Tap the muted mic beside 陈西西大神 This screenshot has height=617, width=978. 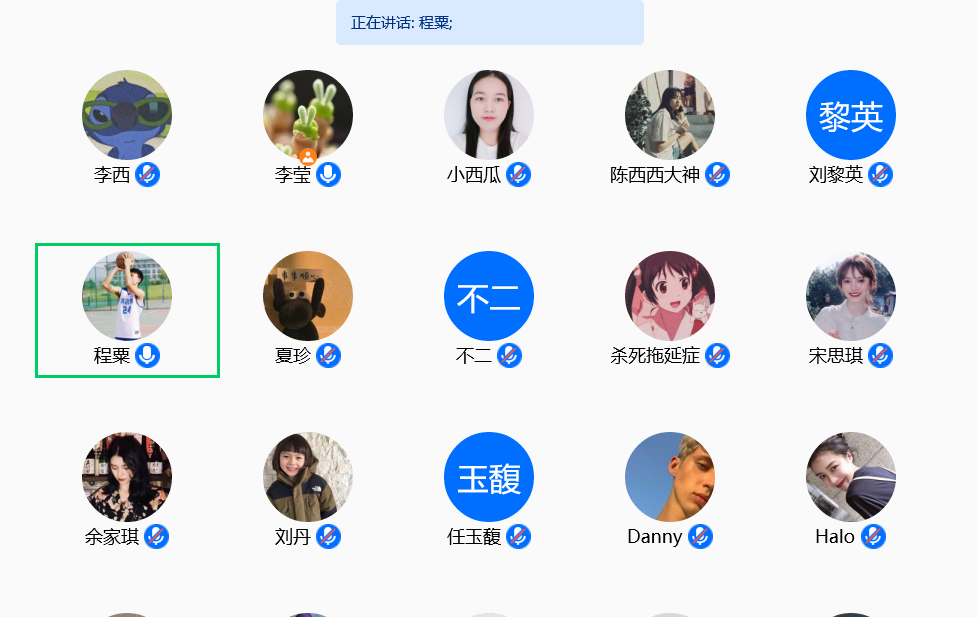click(717, 175)
